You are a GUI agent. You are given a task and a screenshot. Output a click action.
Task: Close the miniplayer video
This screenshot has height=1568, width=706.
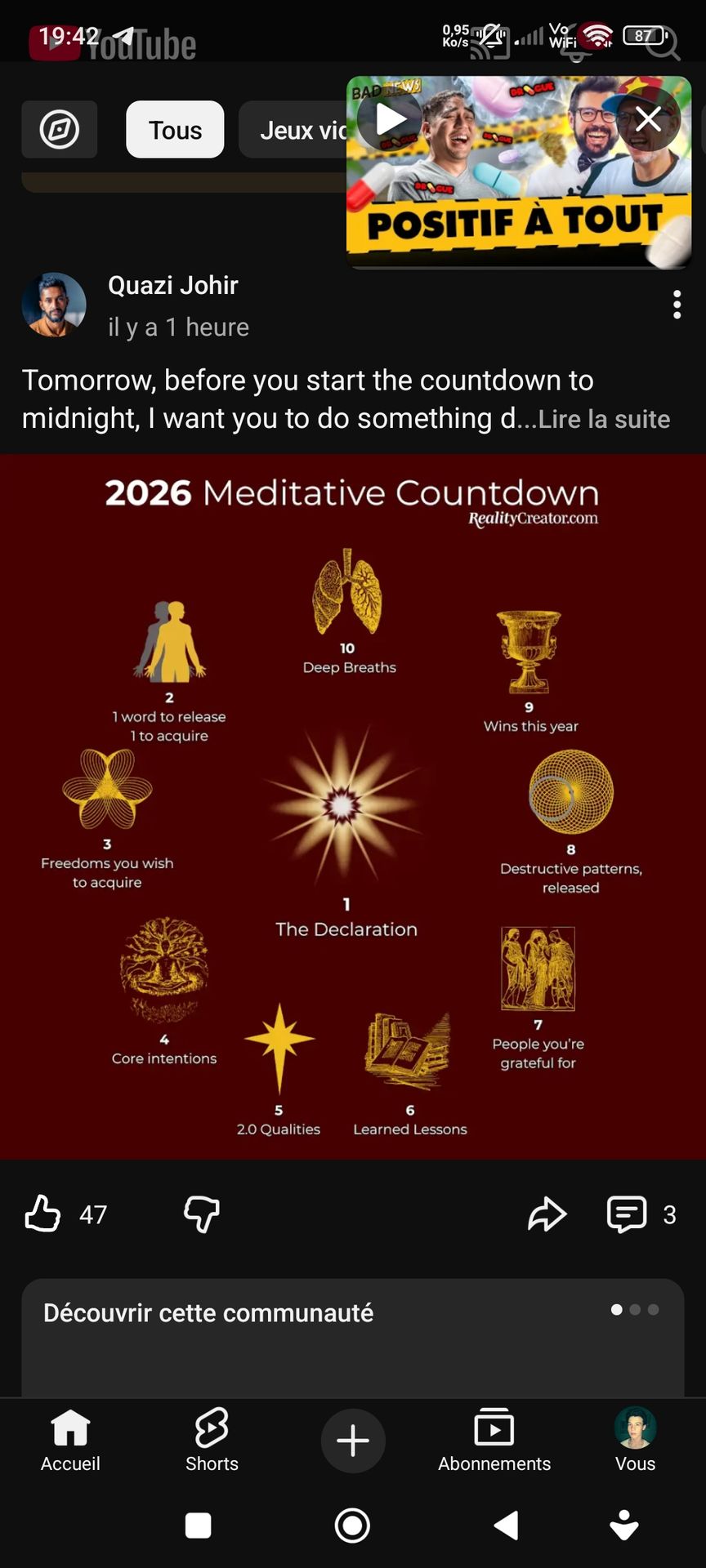click(649, 120)
